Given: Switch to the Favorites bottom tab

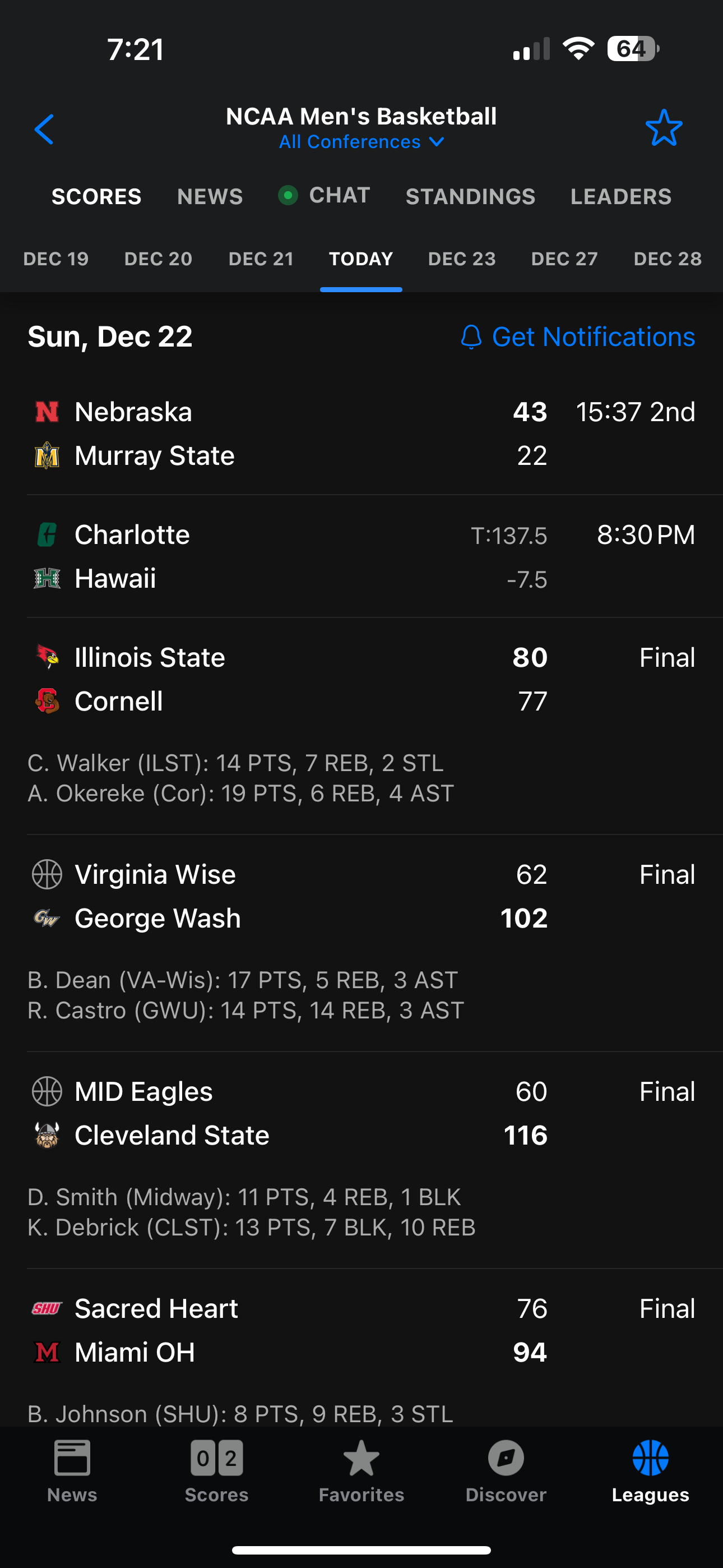Looking at the screenshot, I should coord(361,1470).
